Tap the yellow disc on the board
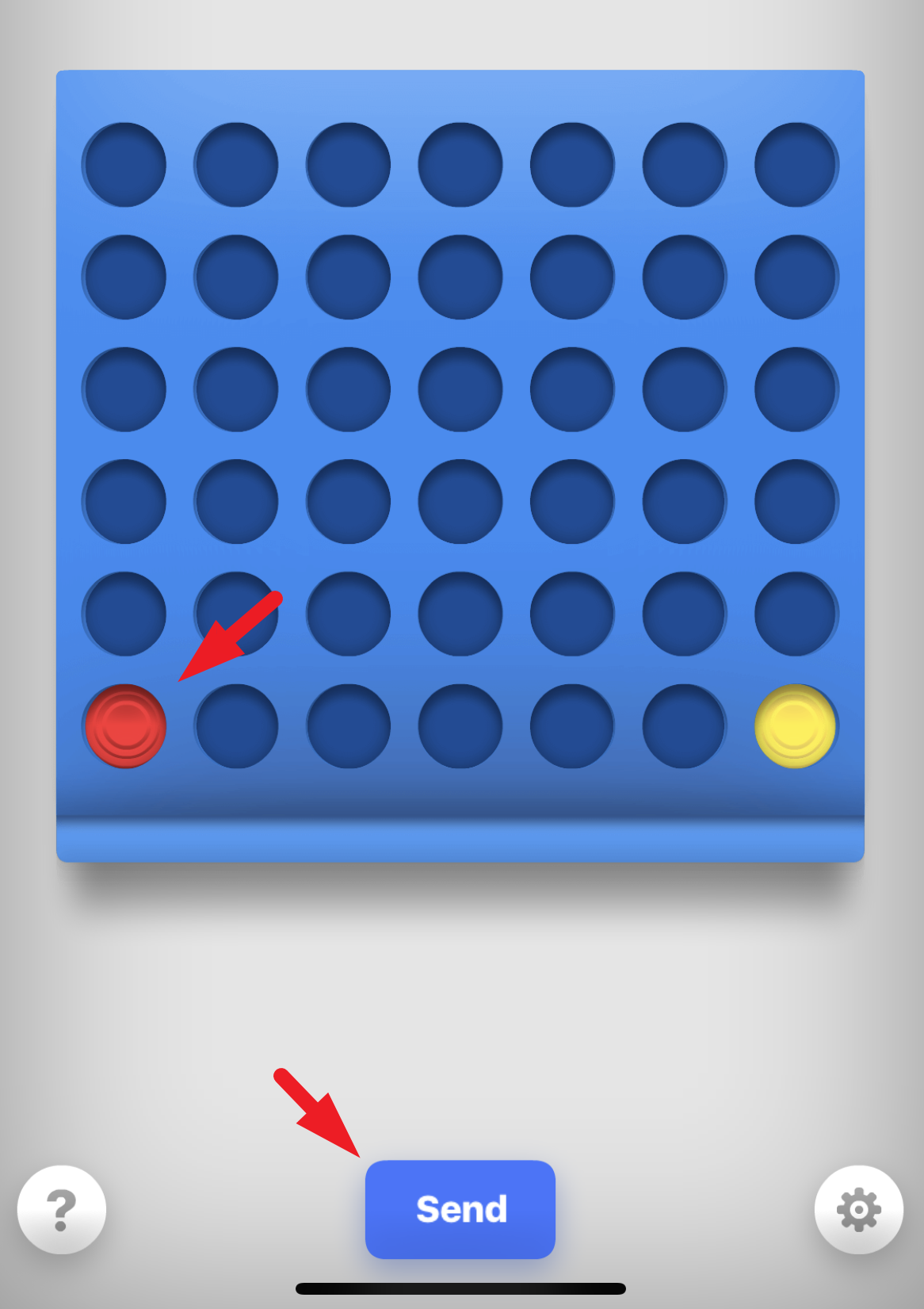 pyautogui.click(x=795, y=725)
